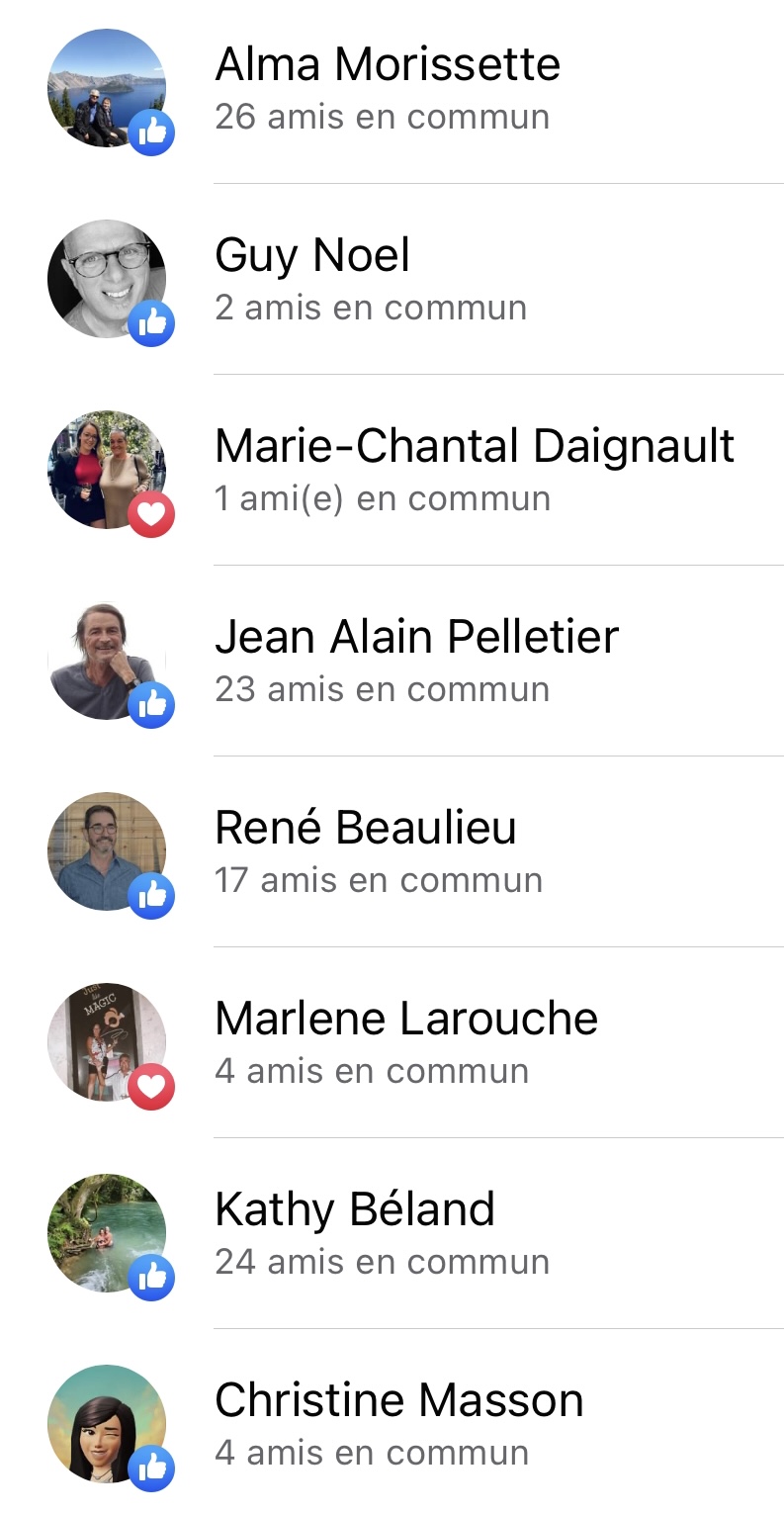Viewport: 784px width, 1514px height.
Task: Open René Beaulieu's profile
Action: pyautogui.click(x=365, y=829)
